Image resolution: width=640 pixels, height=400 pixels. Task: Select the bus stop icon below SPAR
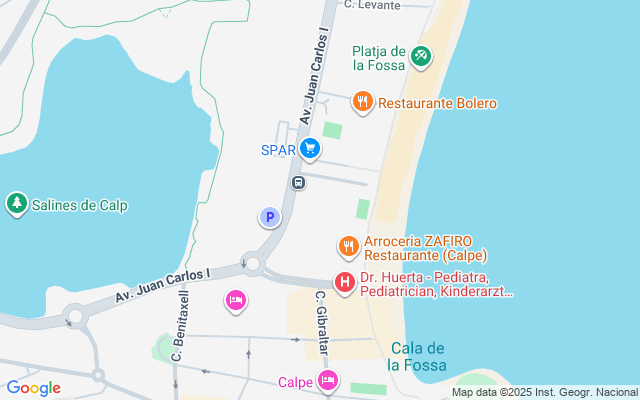pyautogui.click(x=298, y=182)
